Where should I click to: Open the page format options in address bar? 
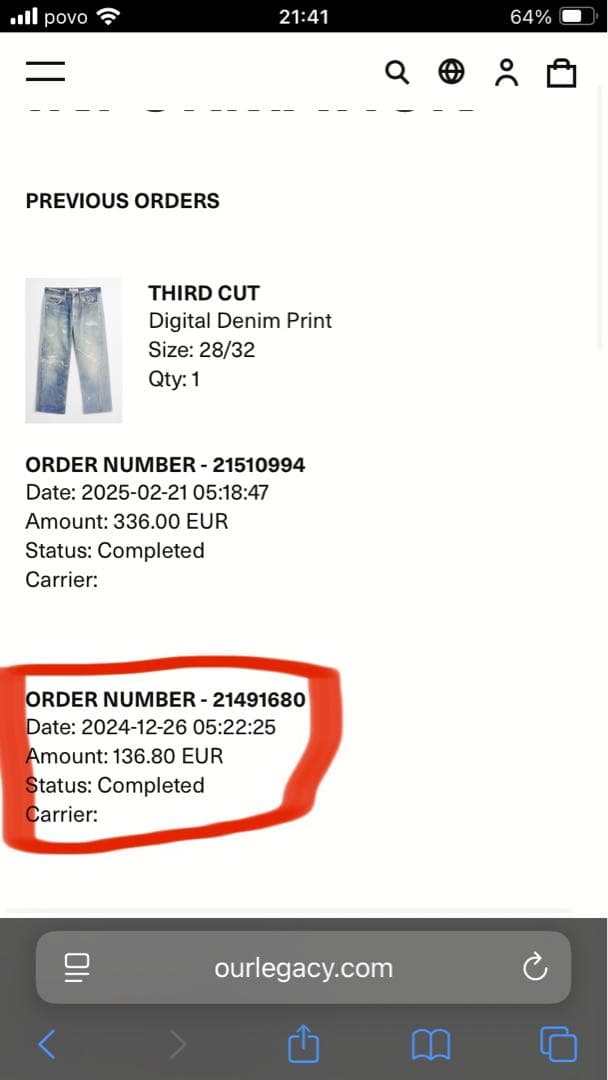click(77, 967)
